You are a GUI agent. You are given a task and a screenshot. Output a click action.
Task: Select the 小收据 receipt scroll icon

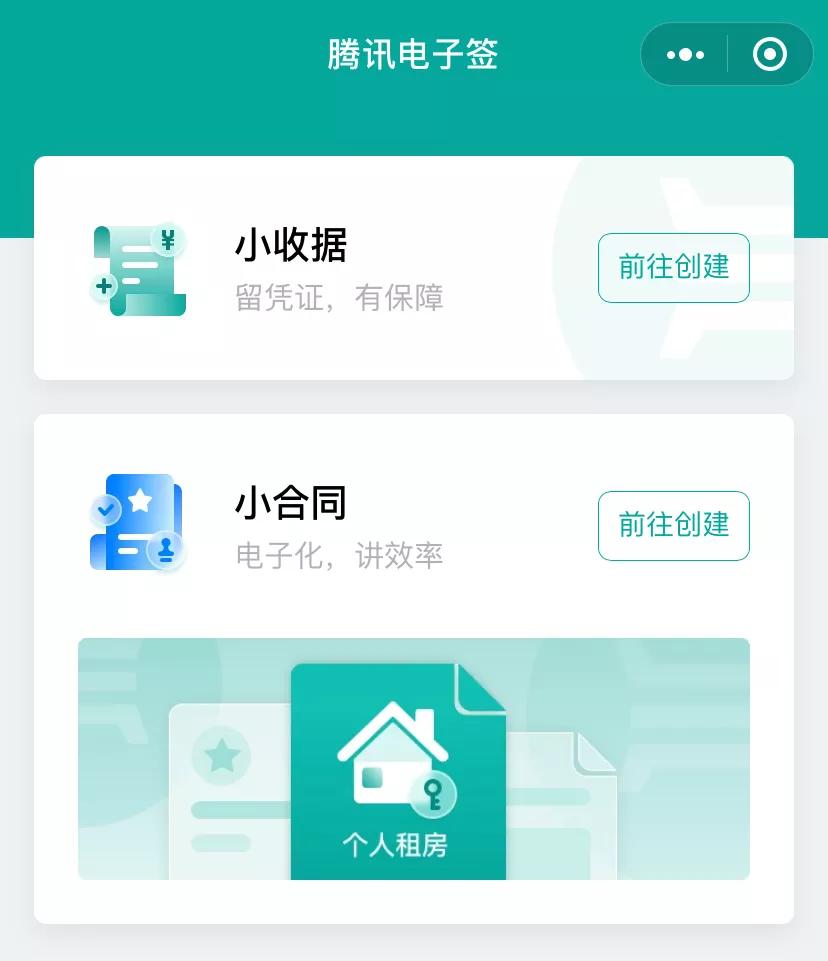(x=137, y=268)
